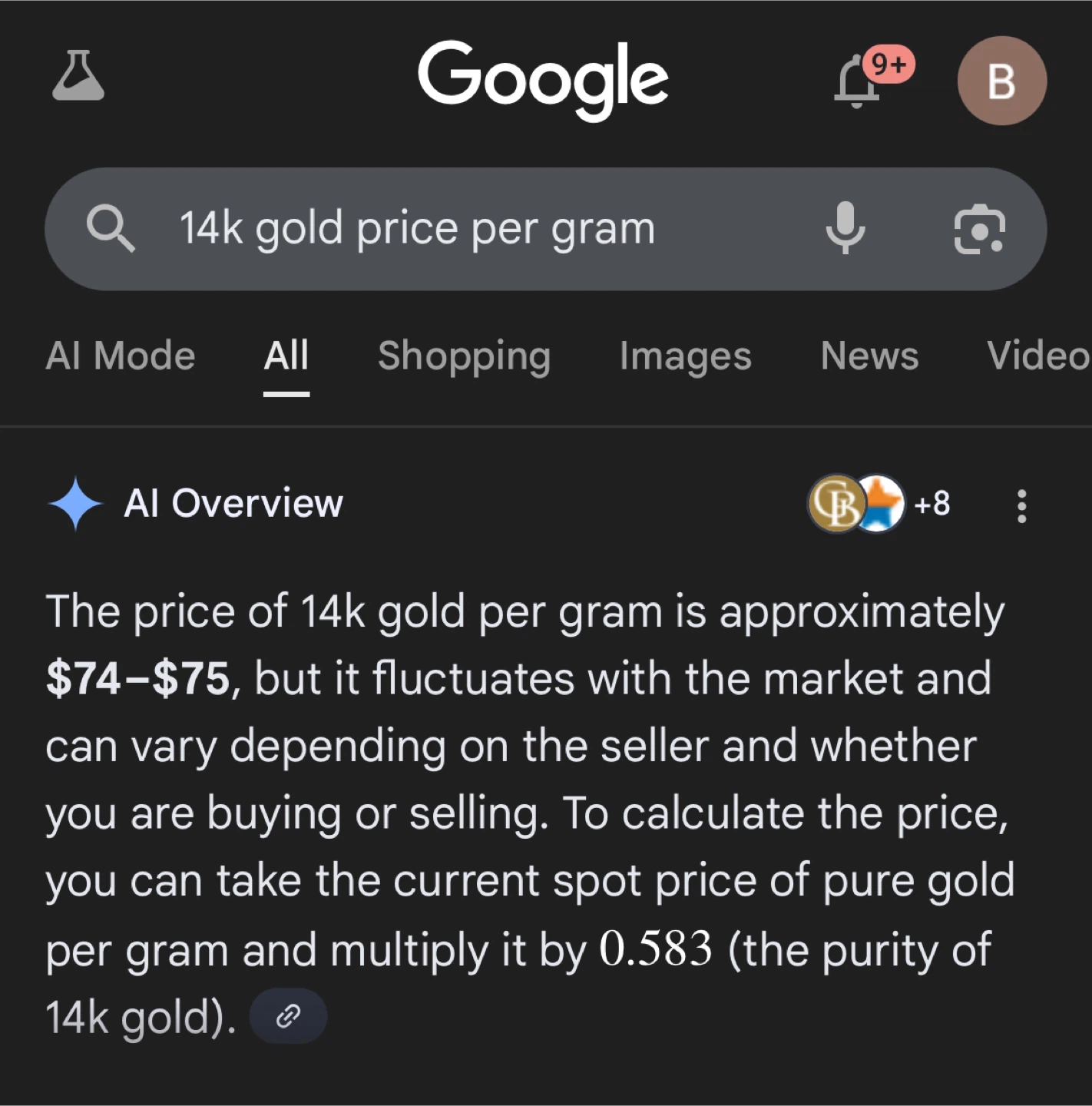Show Images results

click(685, 356)
